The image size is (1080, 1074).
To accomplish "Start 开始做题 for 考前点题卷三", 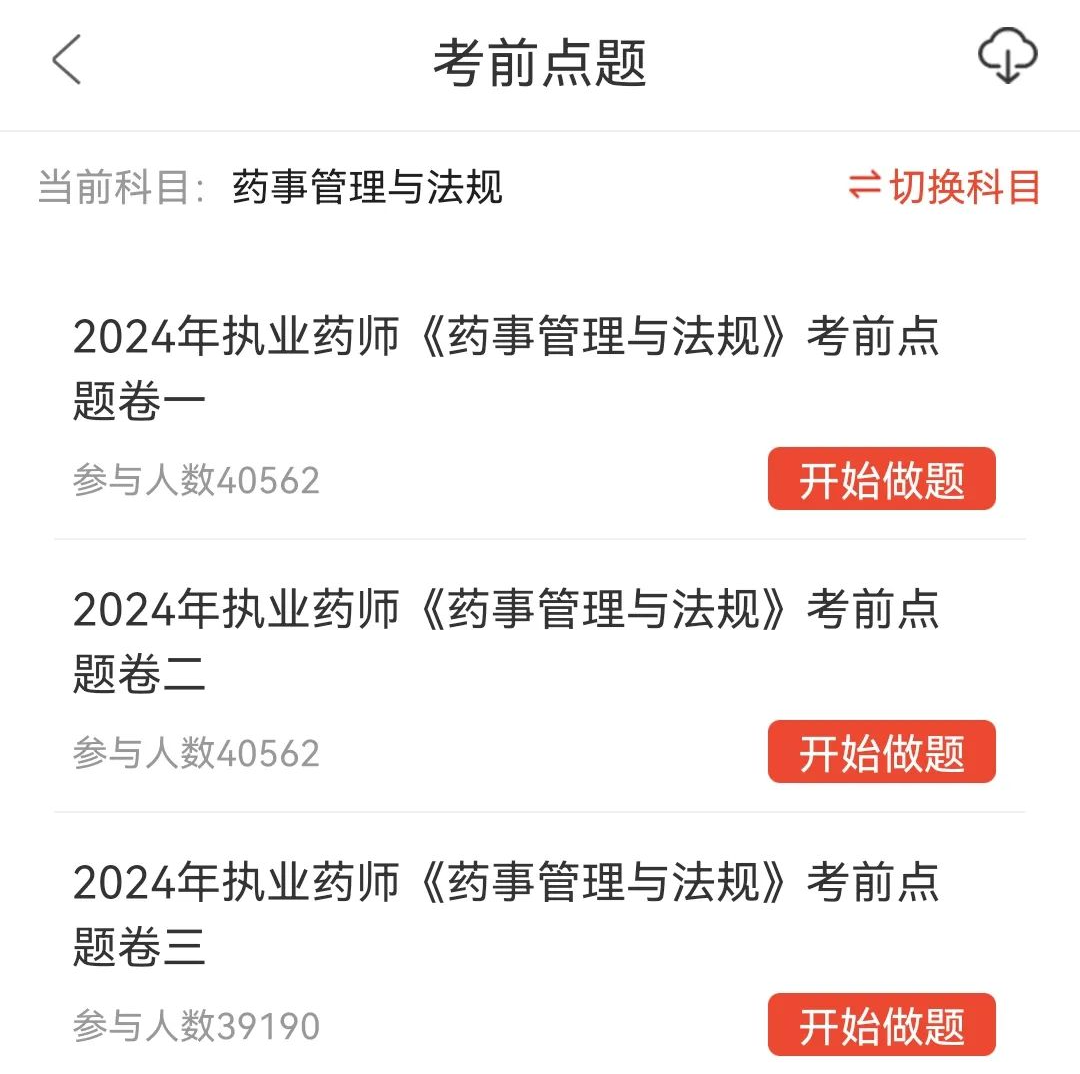I will tap(881, 1024).
